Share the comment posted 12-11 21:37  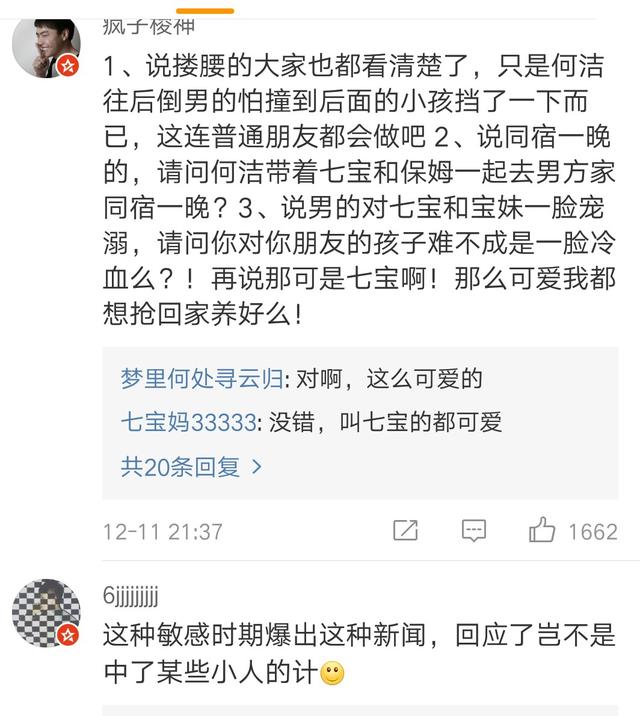406,530
